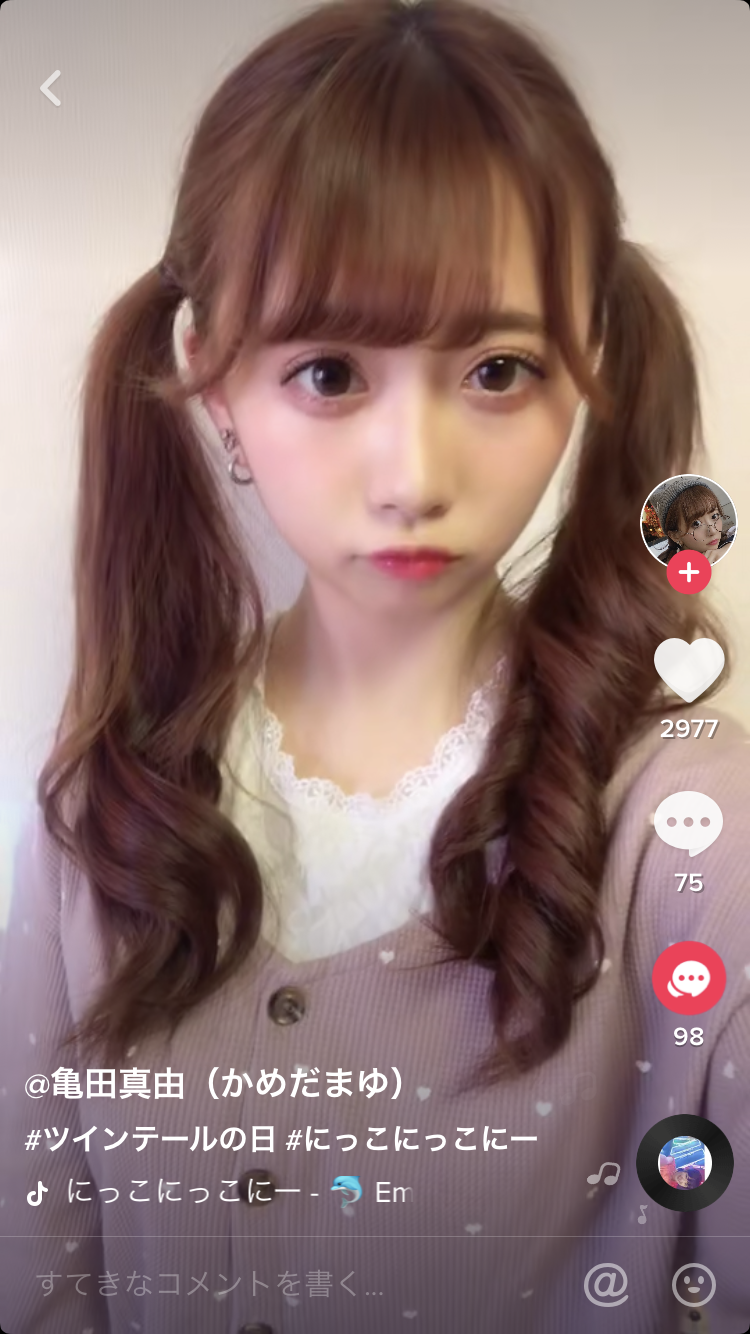Open the creator's profile picture
This screenshot has width=750, height=1334.
click(688, 521)
